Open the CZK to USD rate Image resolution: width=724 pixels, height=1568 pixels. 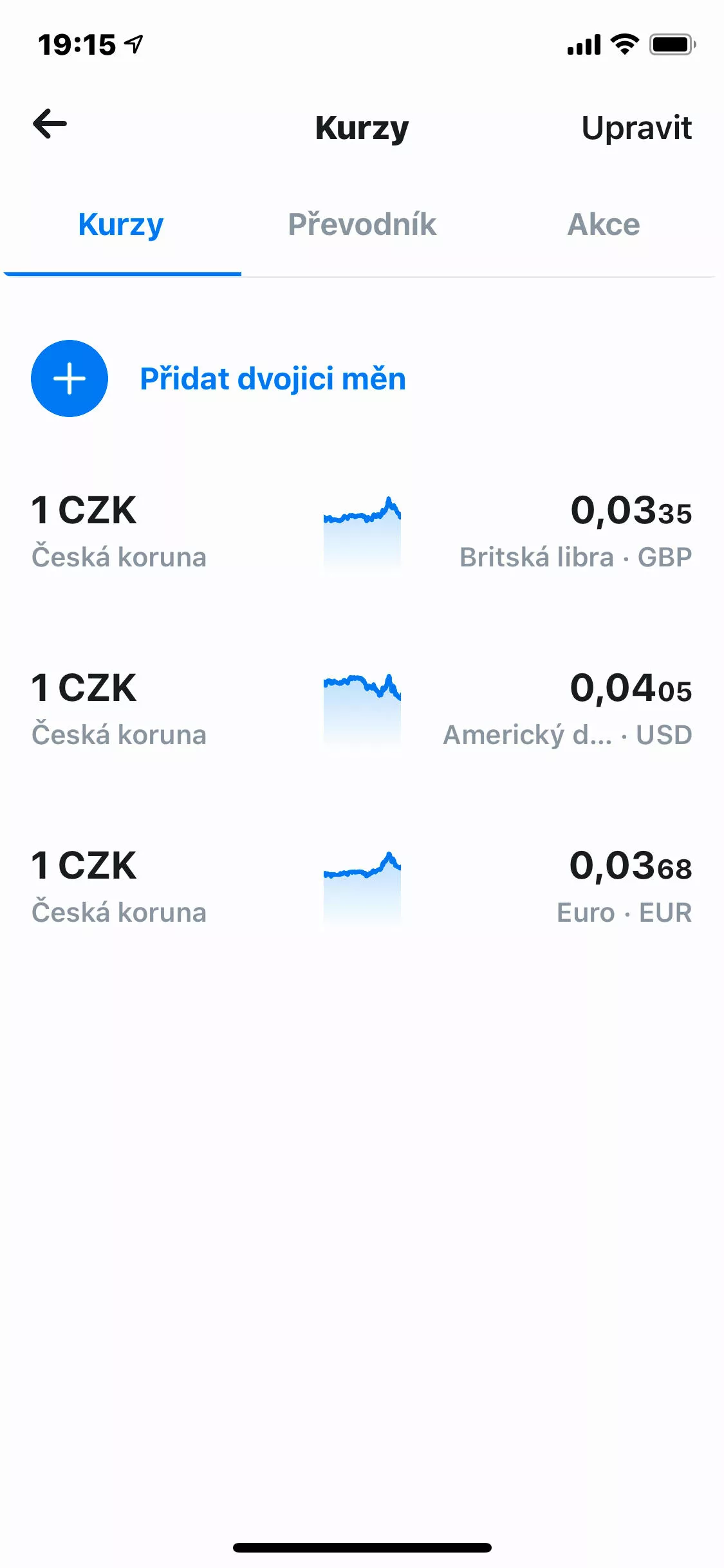tap(362, 709)
